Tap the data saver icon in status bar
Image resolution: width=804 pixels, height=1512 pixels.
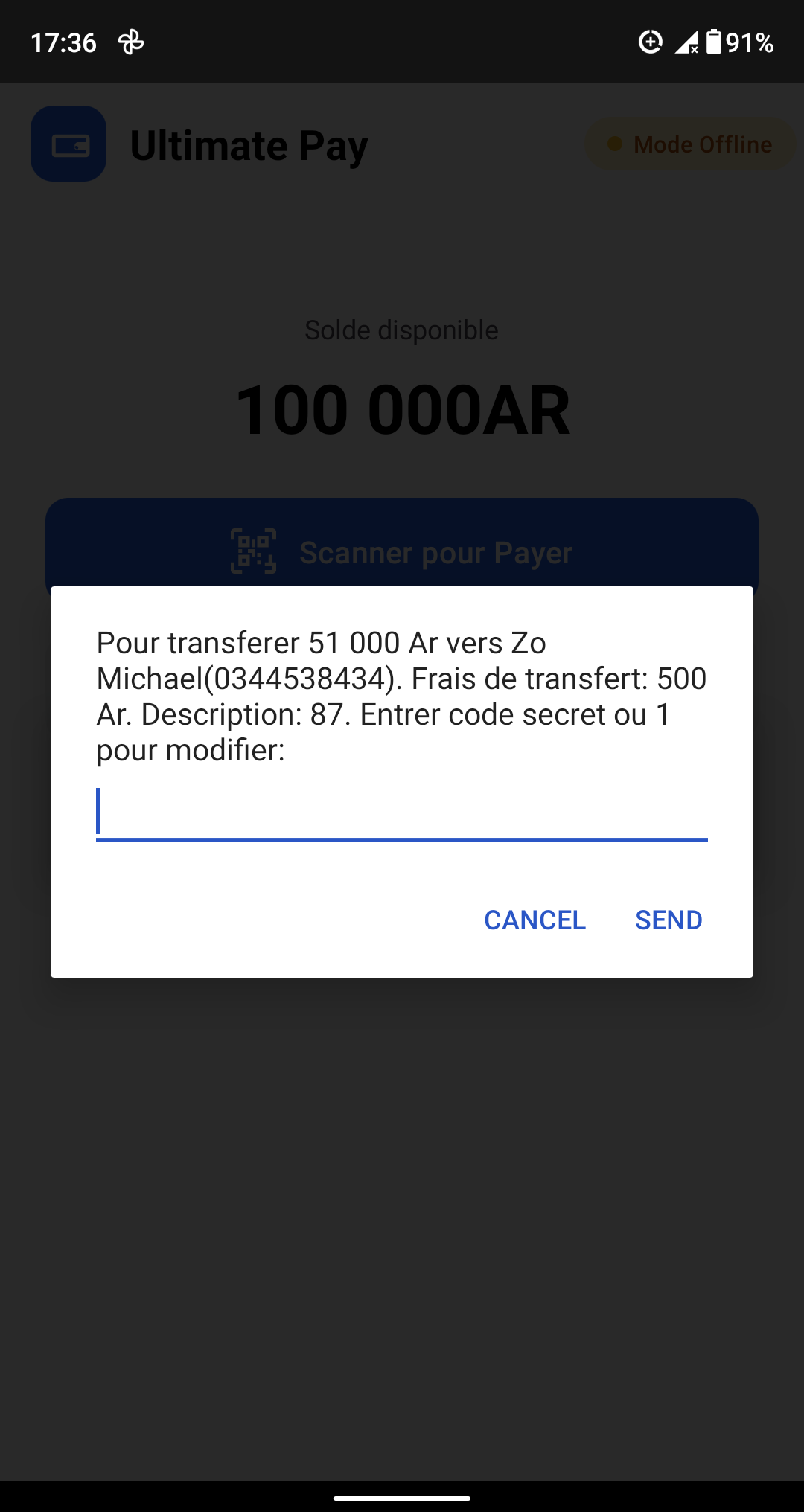coord(649,43)
